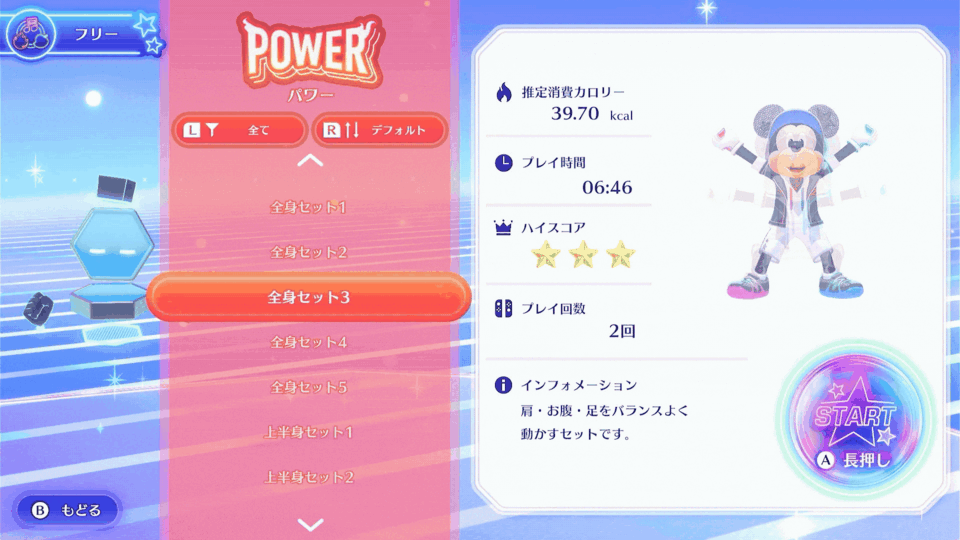
Task: Tap the down chevron below the list
Action: [x=310, y=523]
